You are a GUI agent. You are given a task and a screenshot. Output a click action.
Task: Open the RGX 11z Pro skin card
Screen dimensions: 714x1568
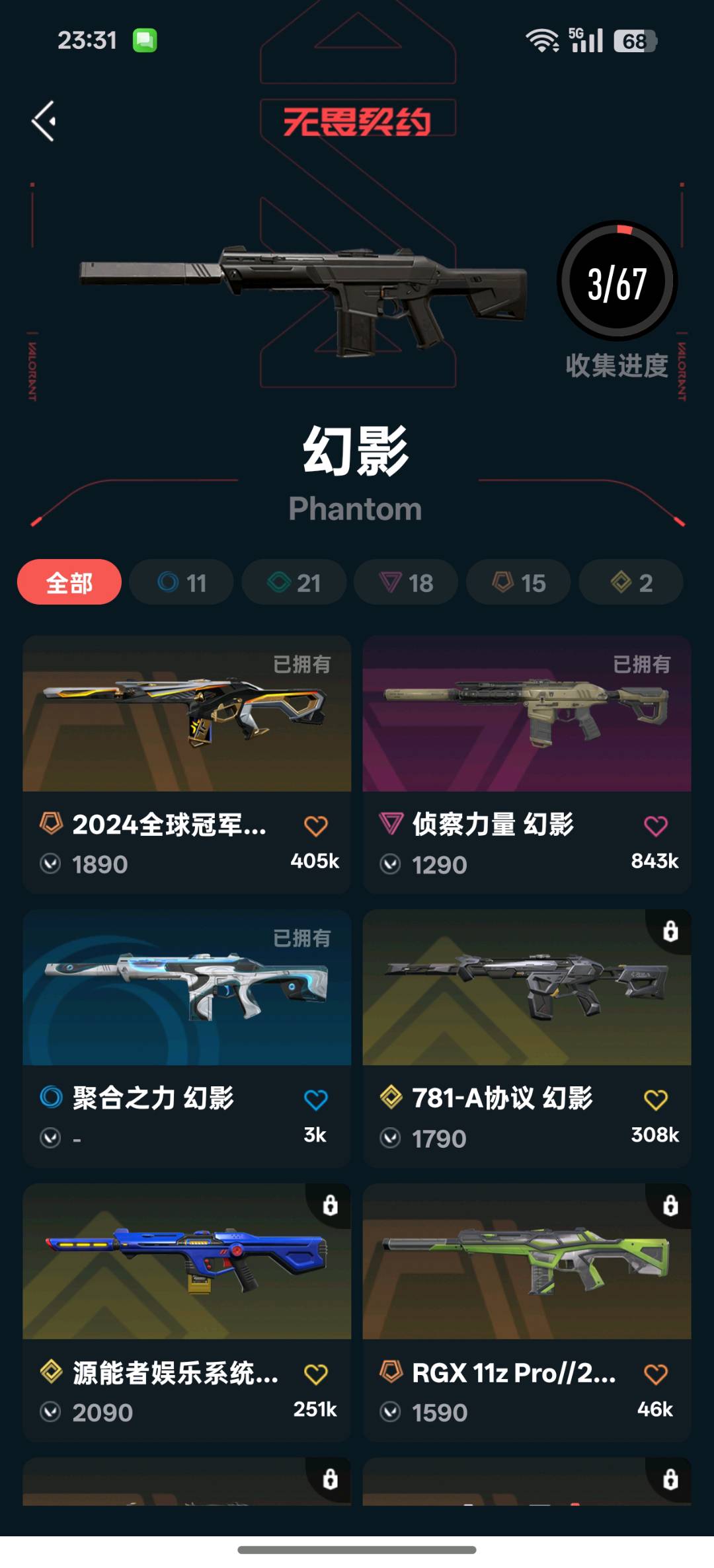click(x=526, y=1262)
